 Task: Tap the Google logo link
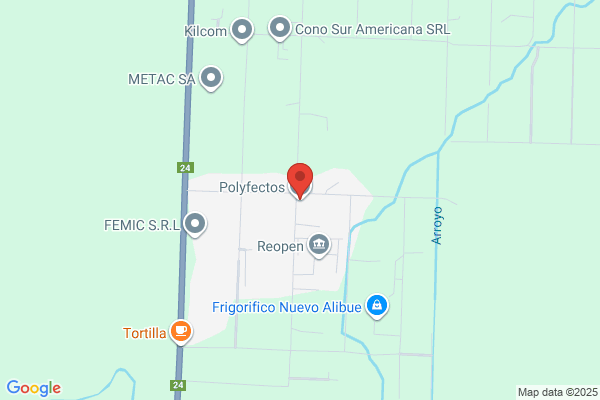(x=34, y=388)
